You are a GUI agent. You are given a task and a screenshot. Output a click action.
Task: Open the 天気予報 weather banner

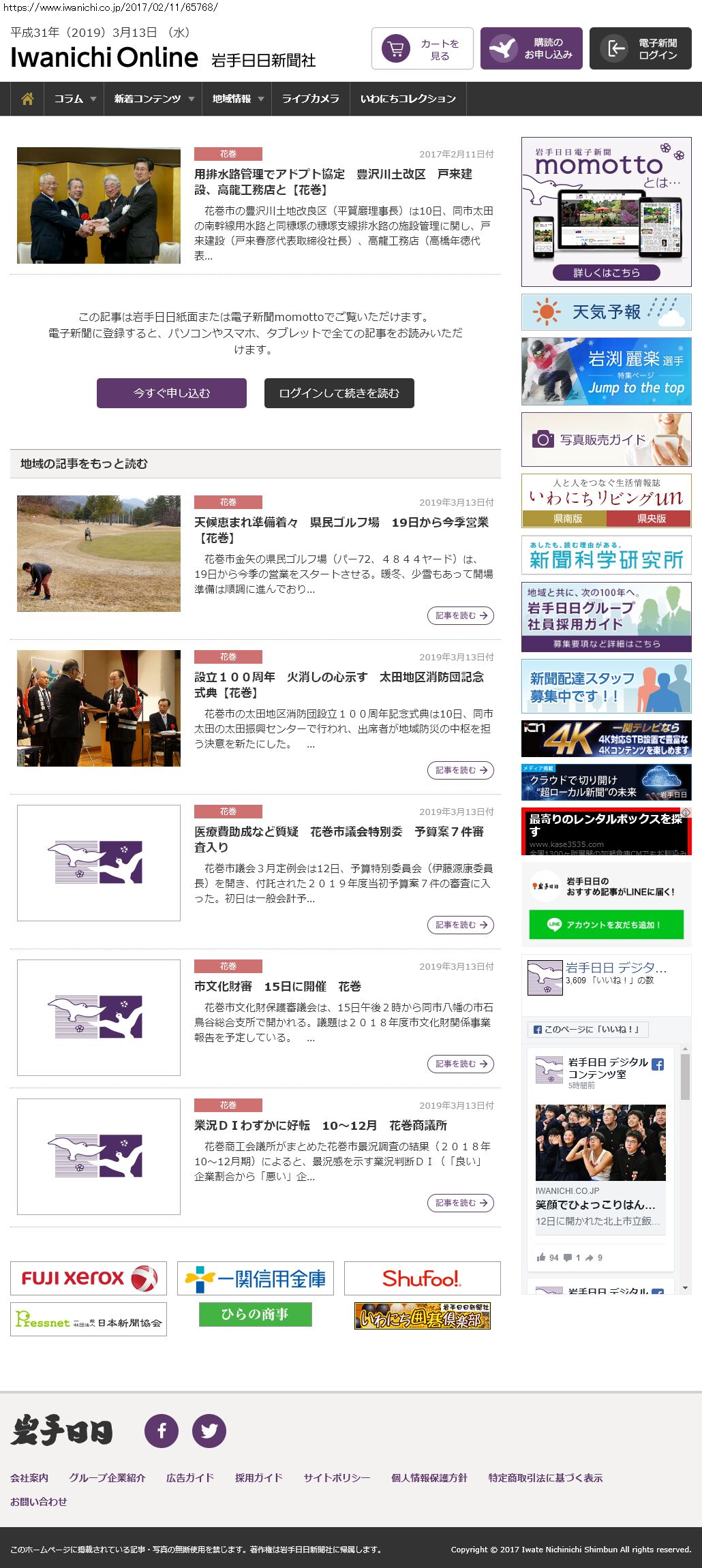pyautogui.click(x=606, y=312)
